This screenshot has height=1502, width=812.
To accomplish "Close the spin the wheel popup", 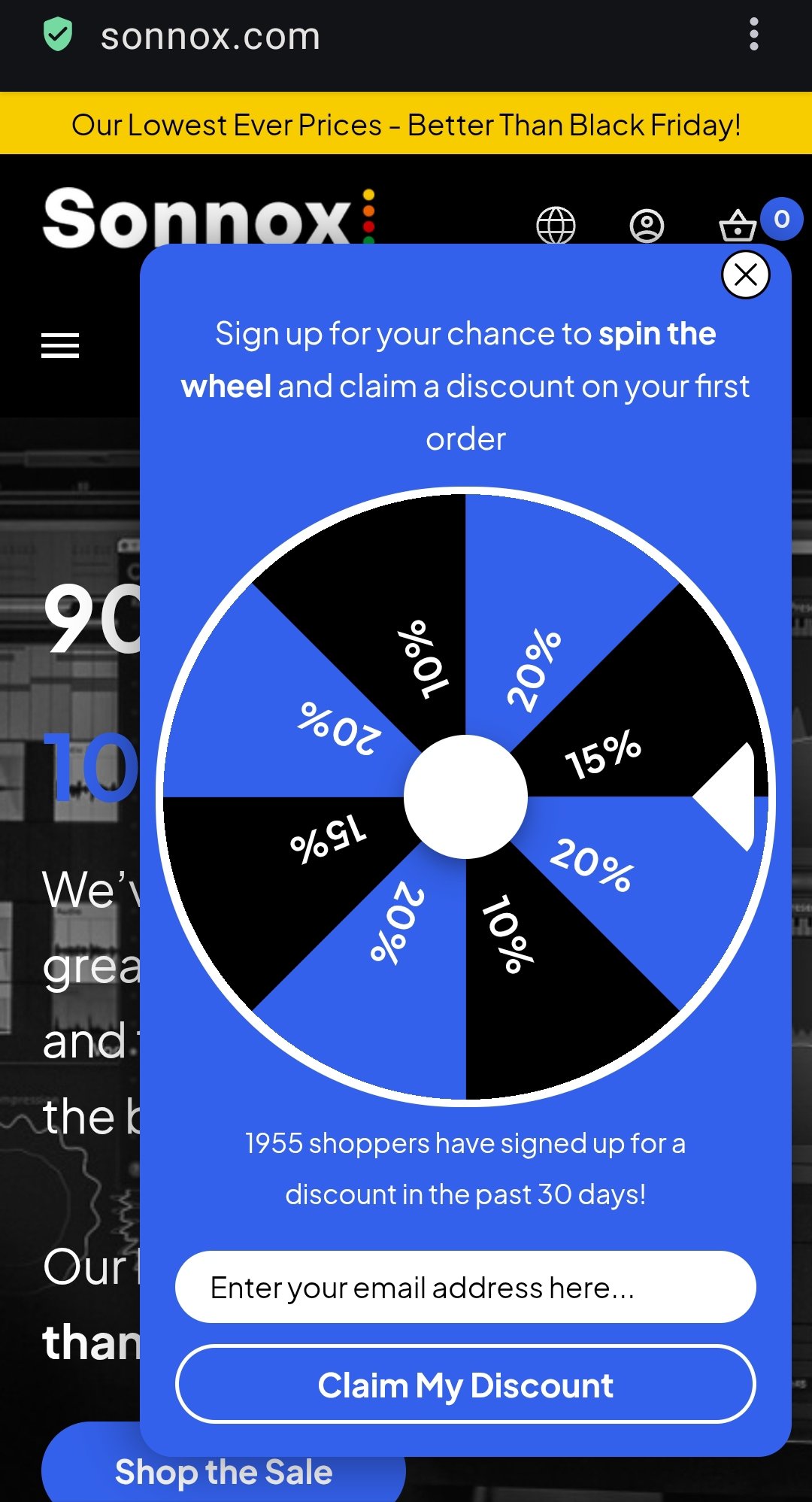I will click(745, 275).
